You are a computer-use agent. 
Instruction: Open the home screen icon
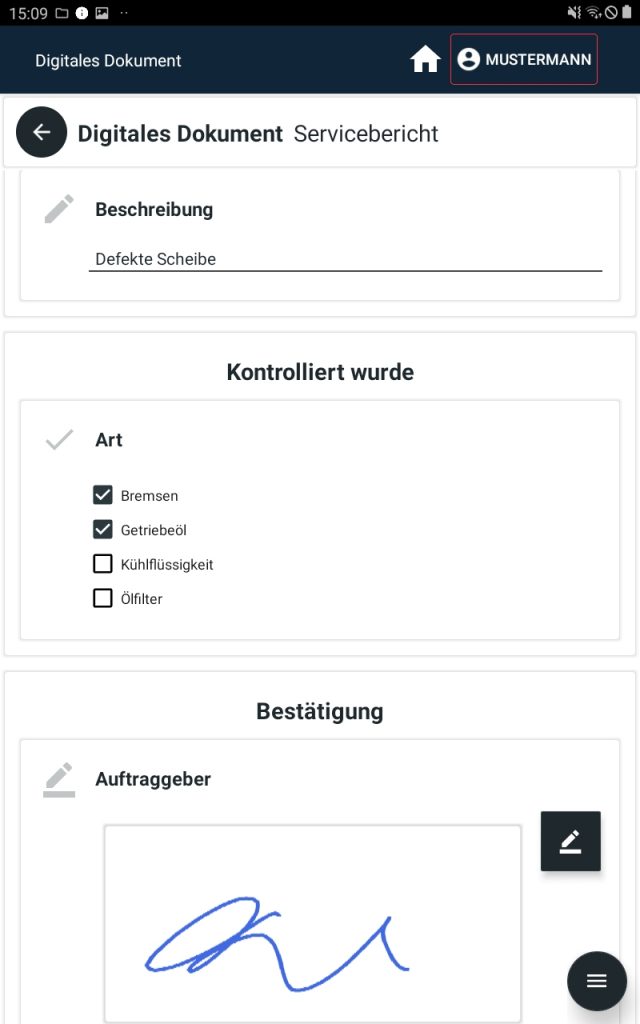425,59
